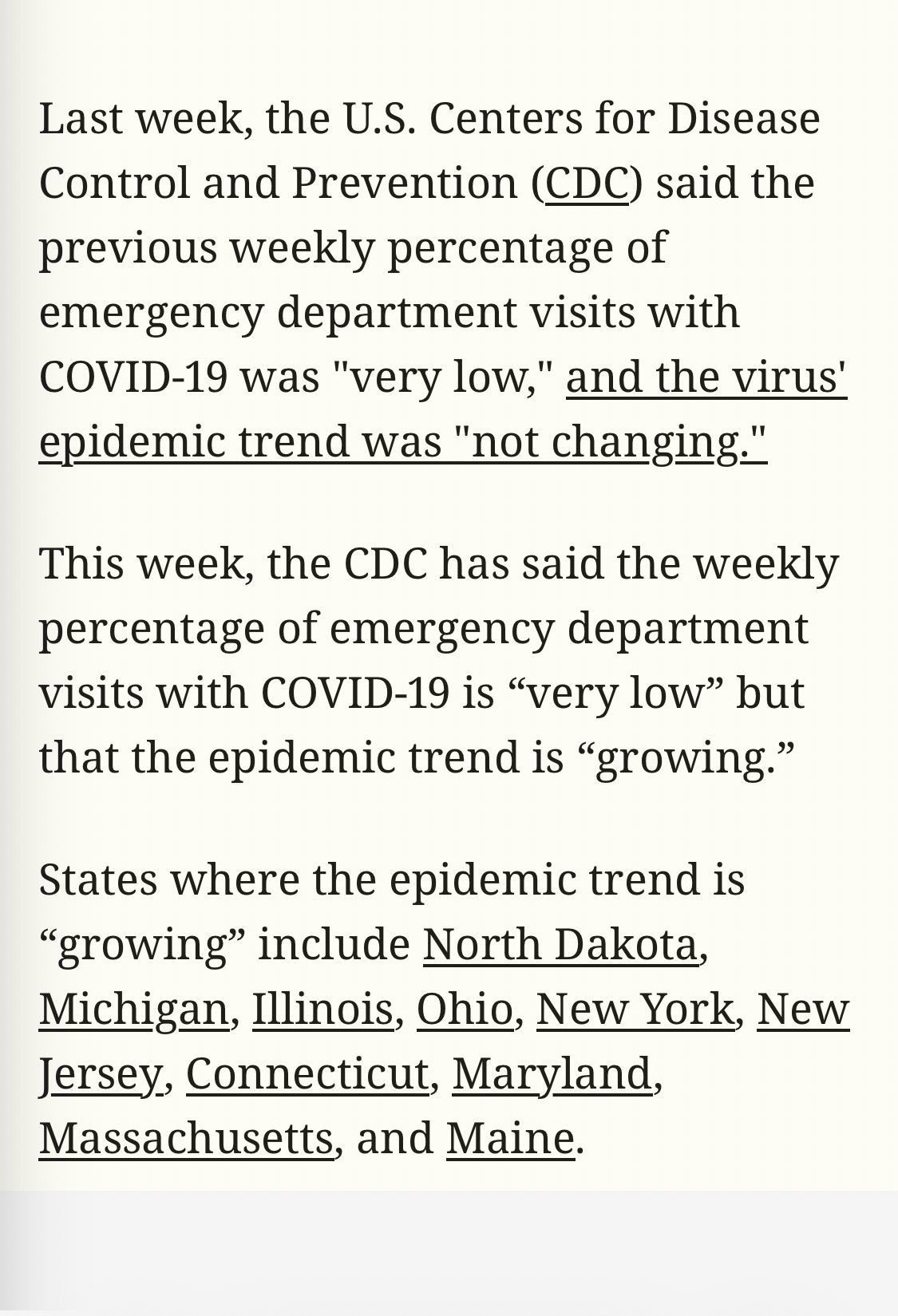Open the Ohio link
898x1316 pixels.
click(x=465, y=1009)
